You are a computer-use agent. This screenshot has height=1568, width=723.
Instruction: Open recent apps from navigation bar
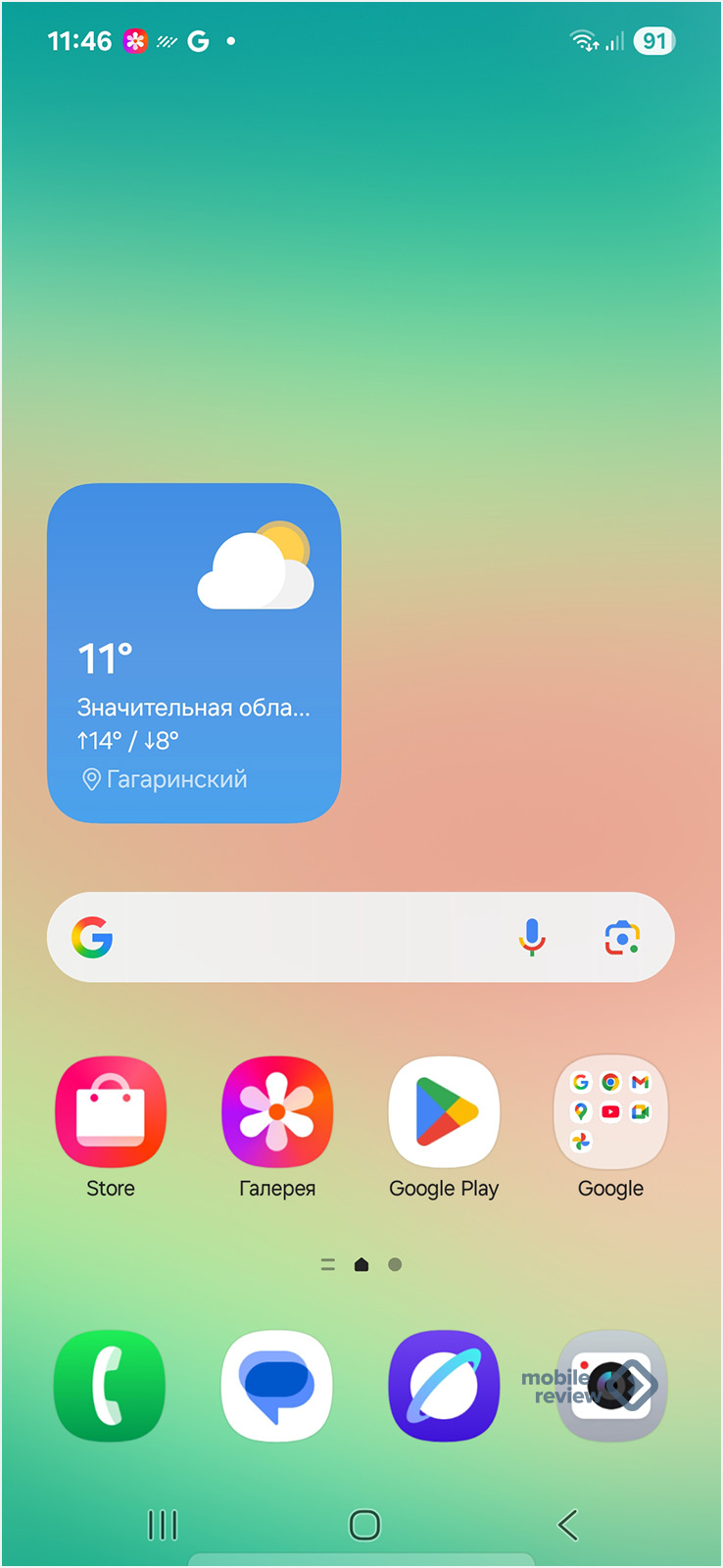pos(163,1525)
